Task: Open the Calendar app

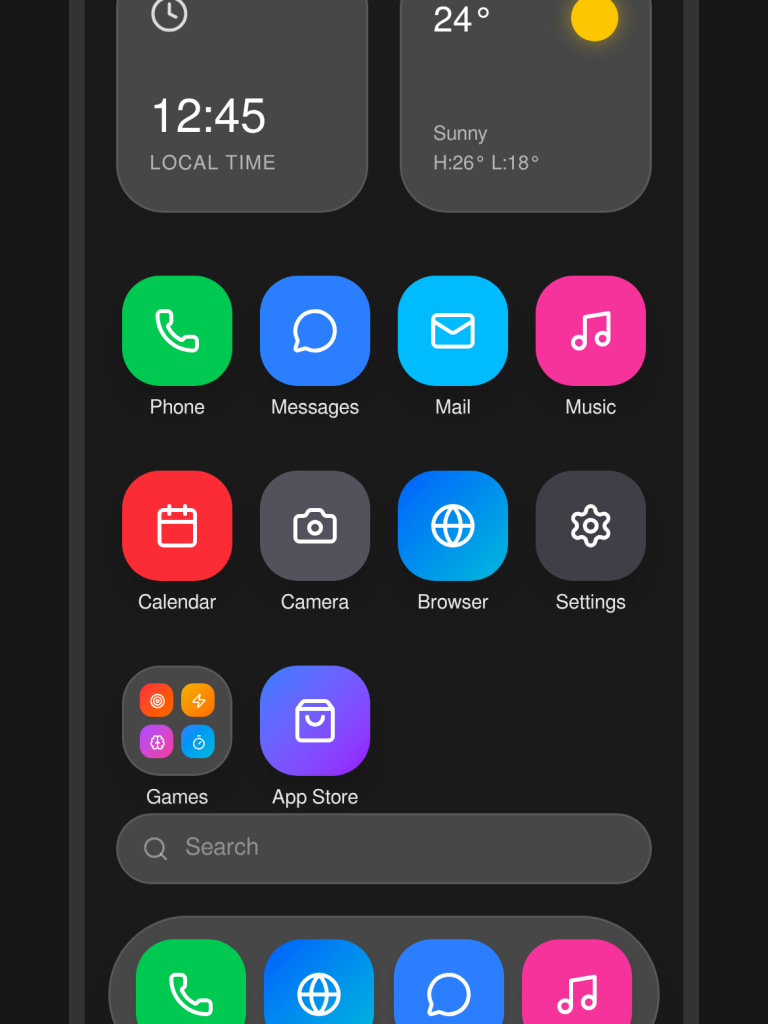Action: coord(177,526)
